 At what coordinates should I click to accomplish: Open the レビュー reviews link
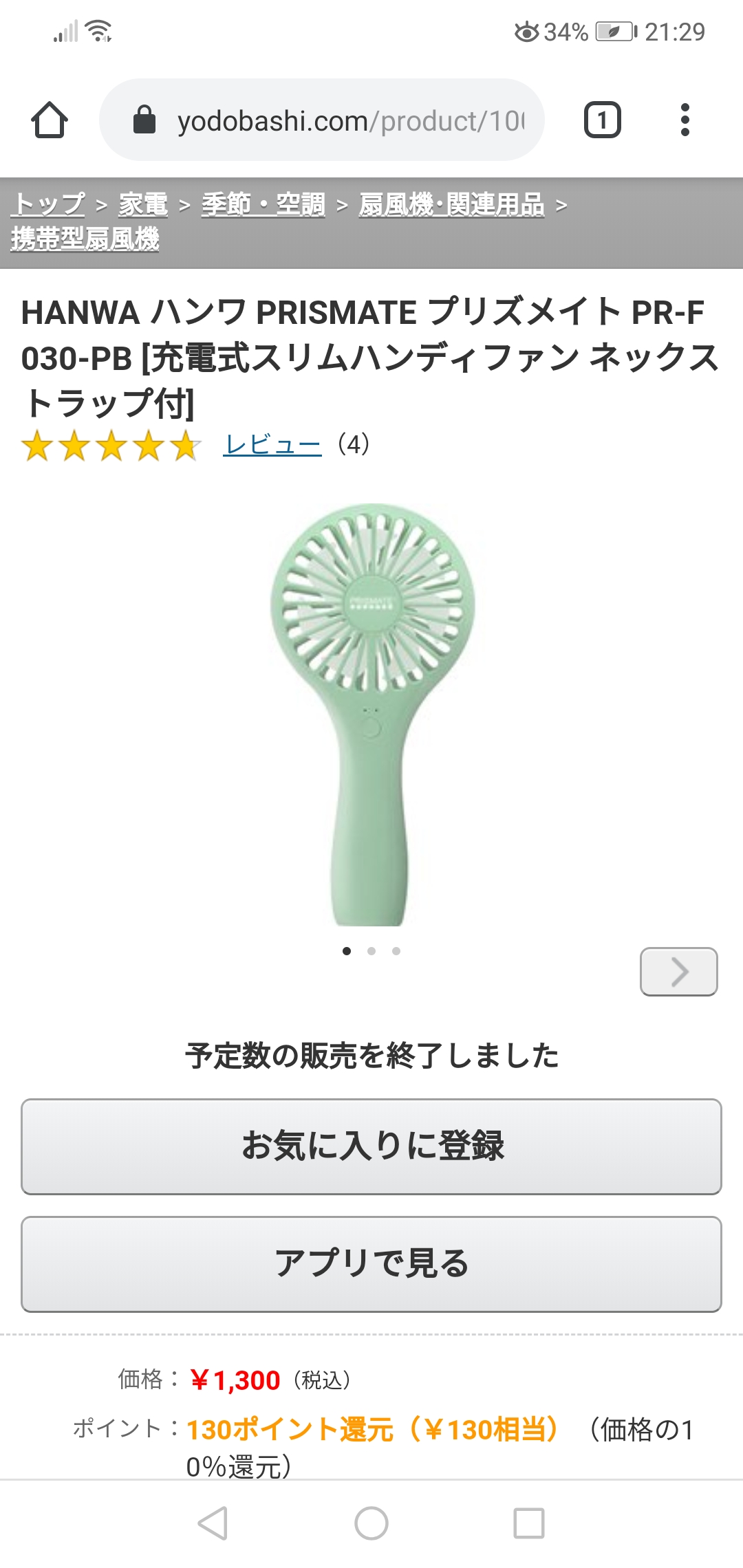coord(272,445)
